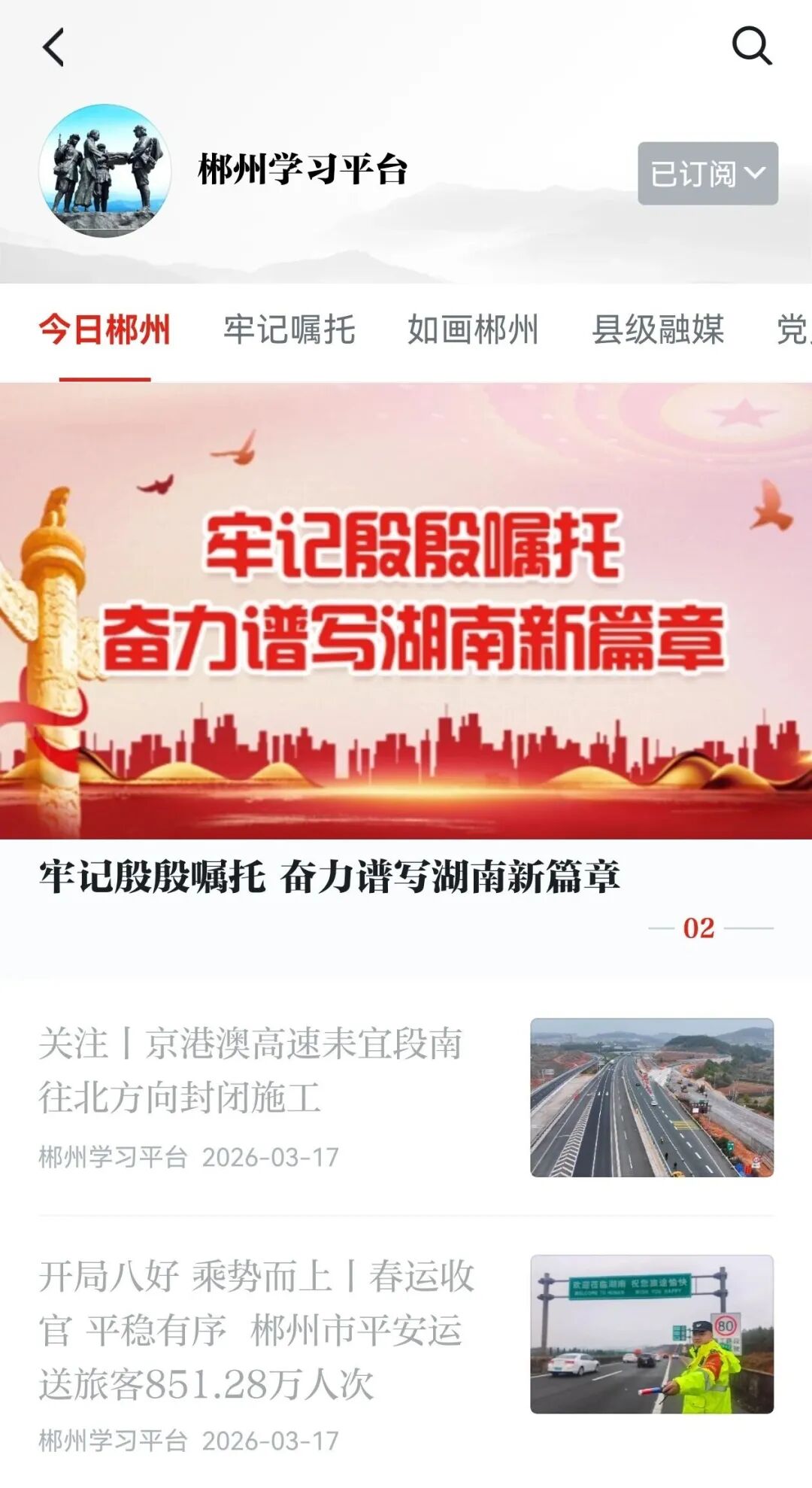
Task: Select the 今日郴州 tab
Action: pos(105,329)
